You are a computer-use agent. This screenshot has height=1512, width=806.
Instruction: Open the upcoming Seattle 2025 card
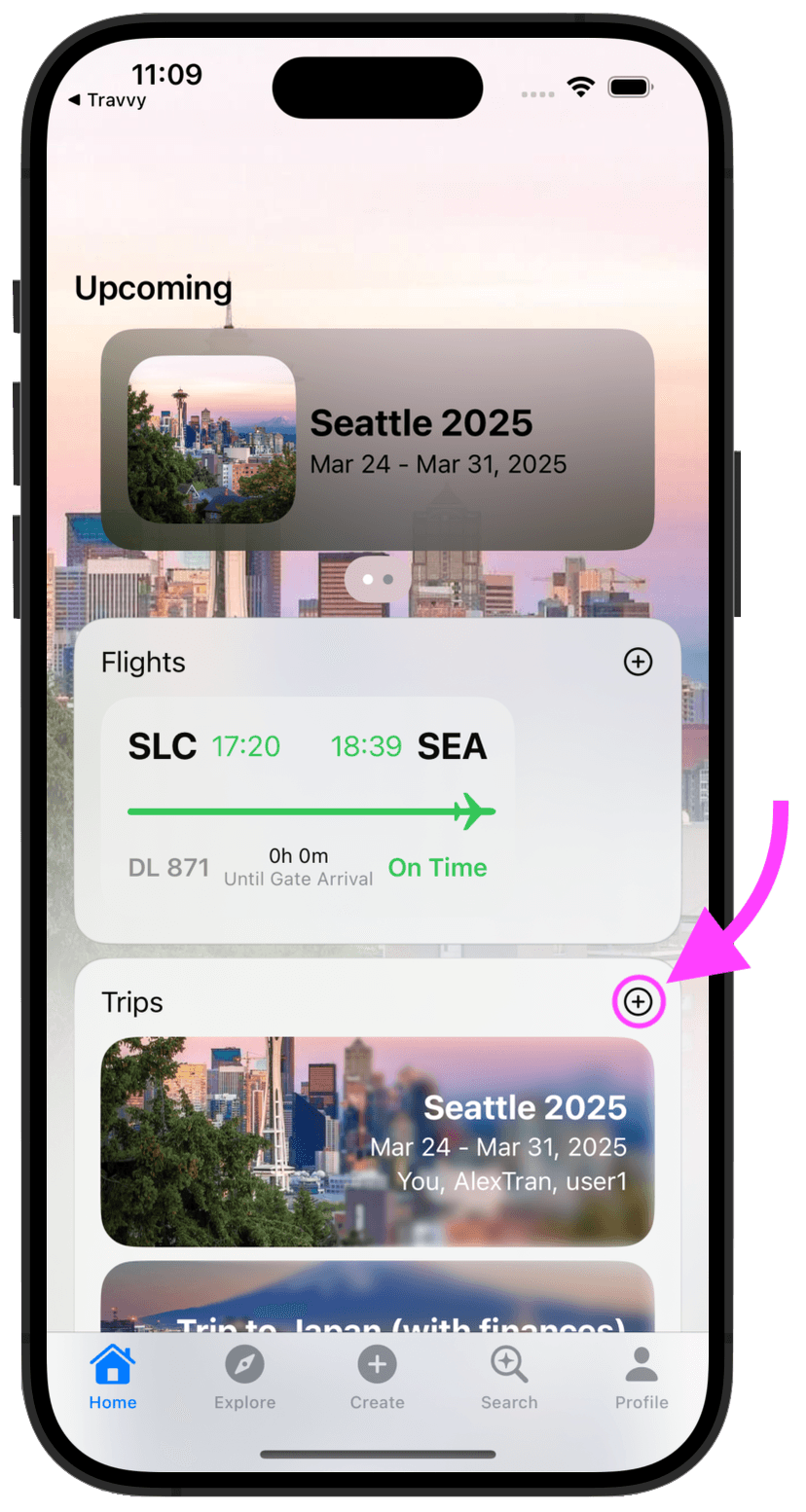378,440
